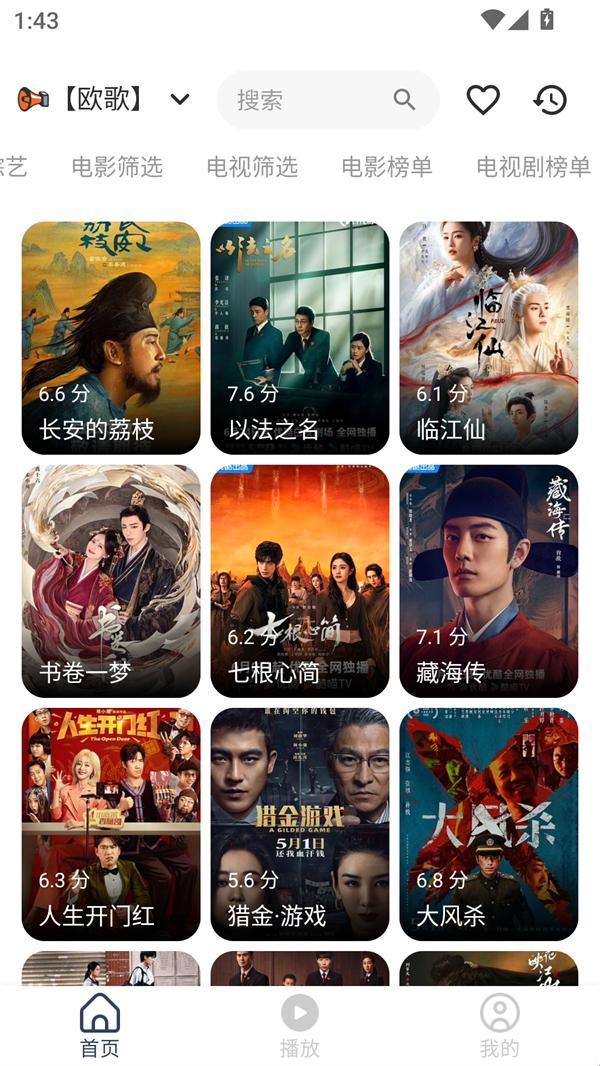
Task: Open the 书卷一梦 poster card
Action: 111,581
